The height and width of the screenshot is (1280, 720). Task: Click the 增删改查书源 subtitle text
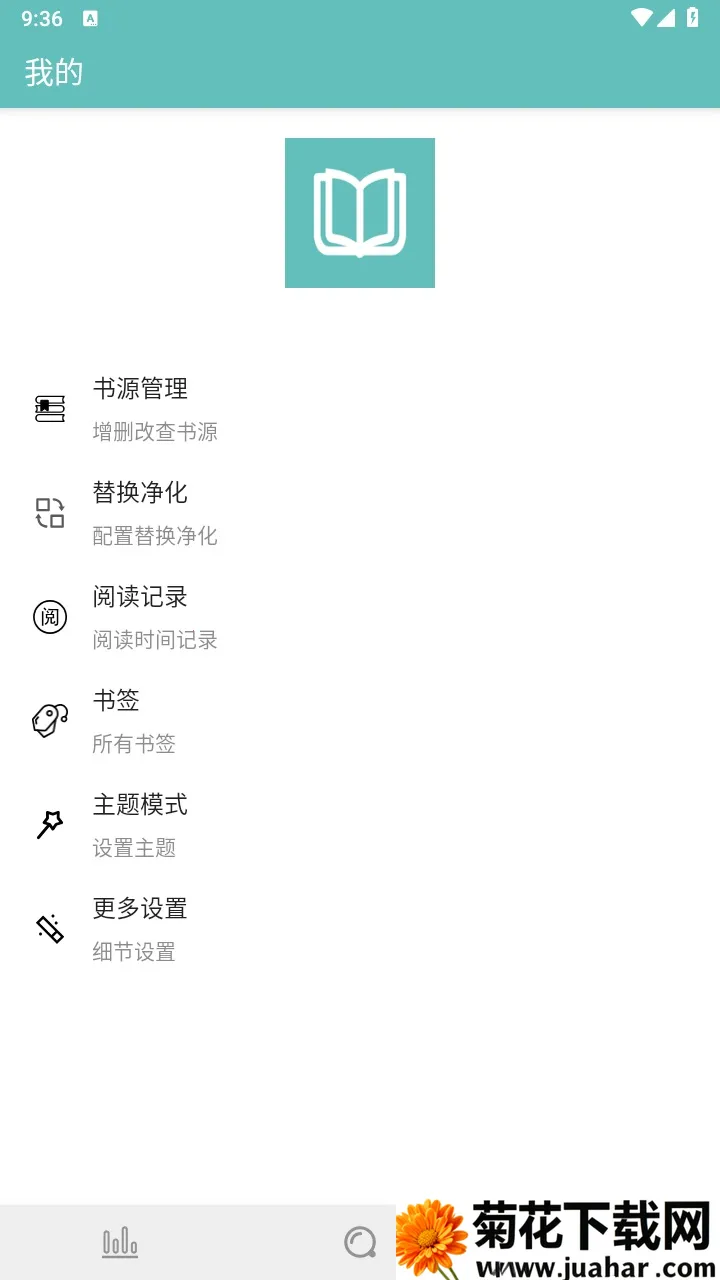point(154,431)
